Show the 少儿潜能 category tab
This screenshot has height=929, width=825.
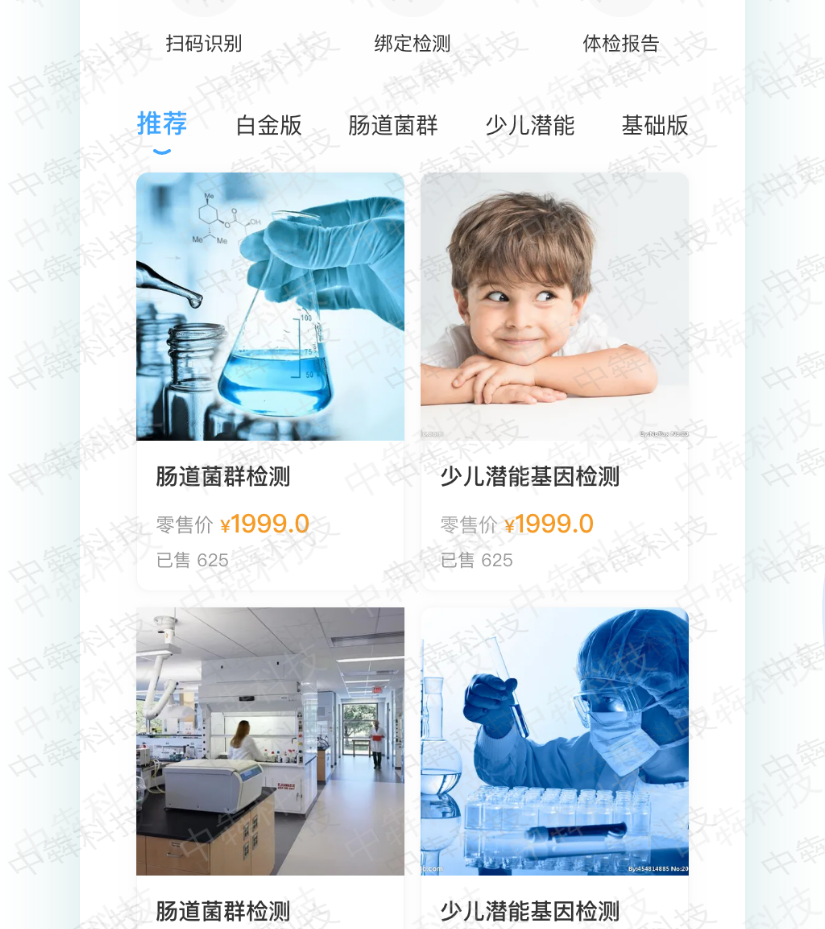point(530,125)
